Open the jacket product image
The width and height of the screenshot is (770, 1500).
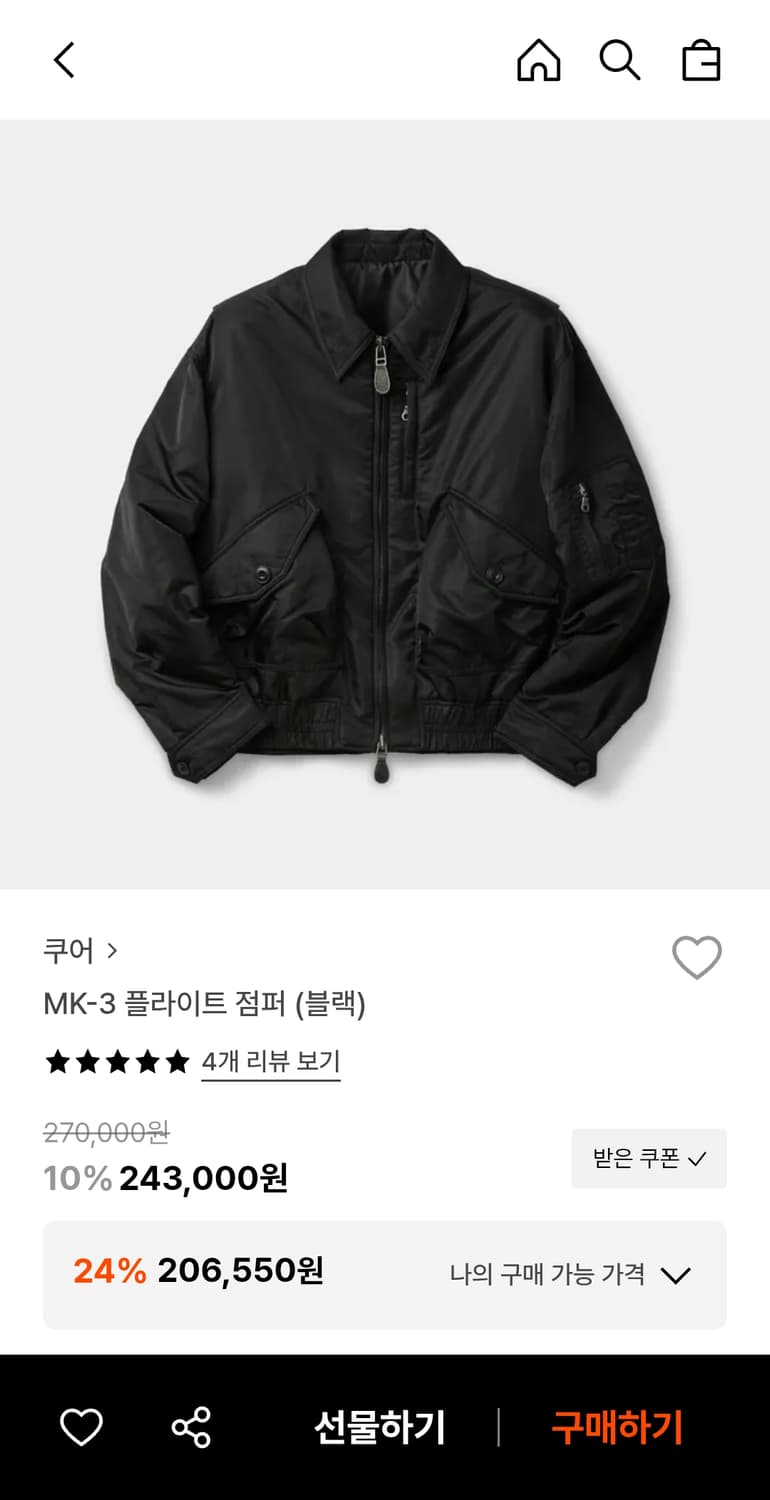(385, 505)
